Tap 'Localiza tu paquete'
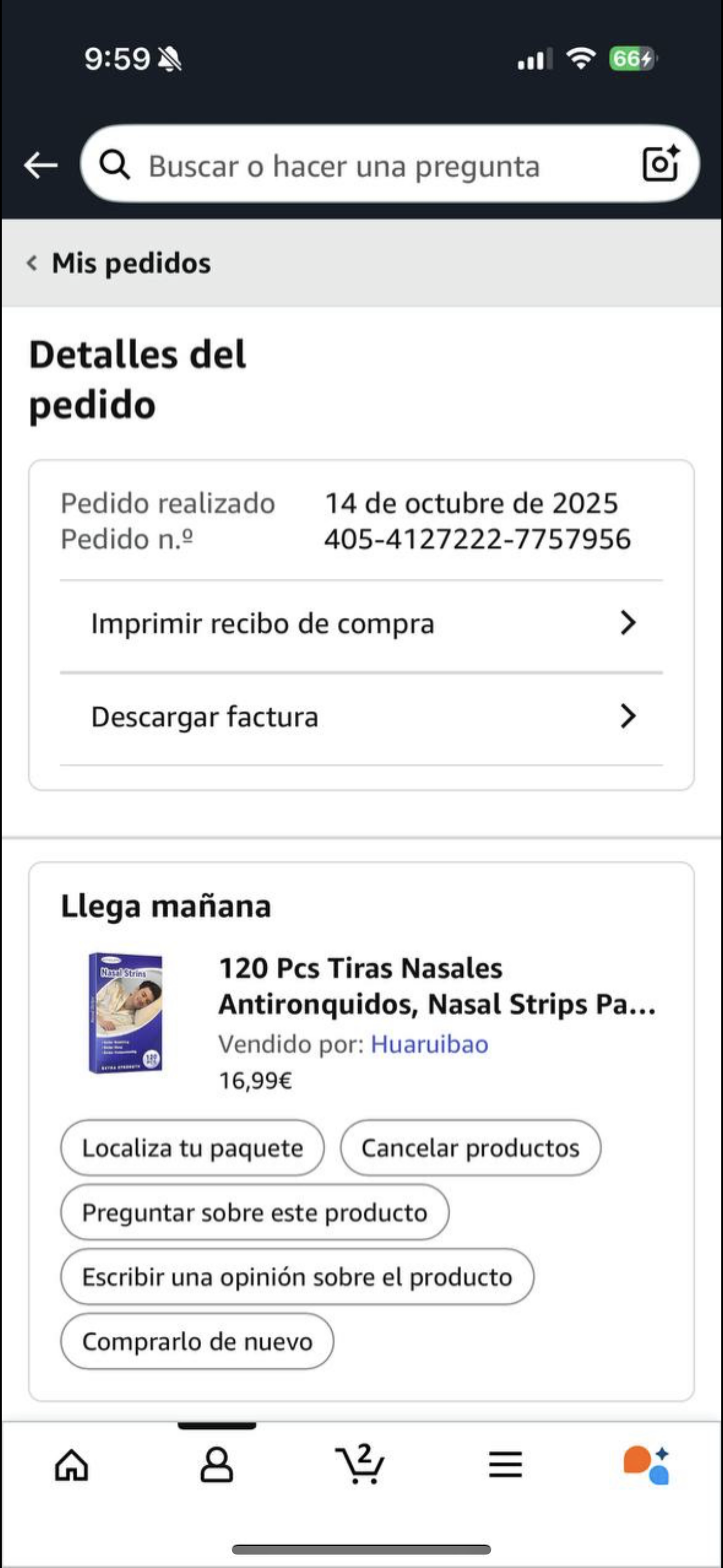The height and width of the screenshot is (1568, 723). pos(192,1148)
